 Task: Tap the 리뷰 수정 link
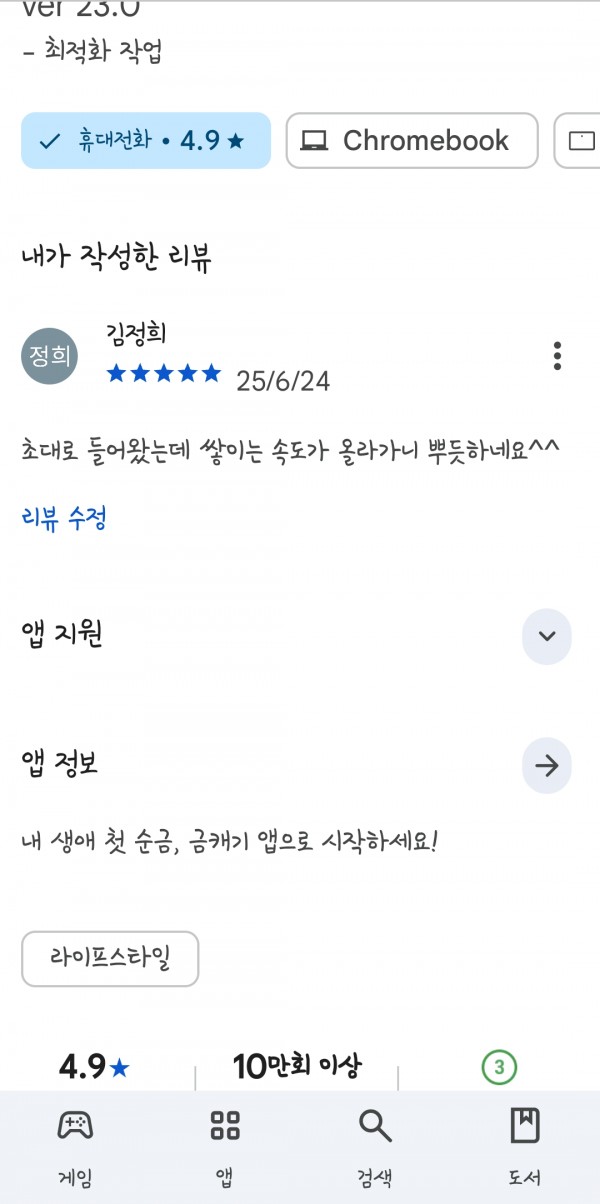64,518
